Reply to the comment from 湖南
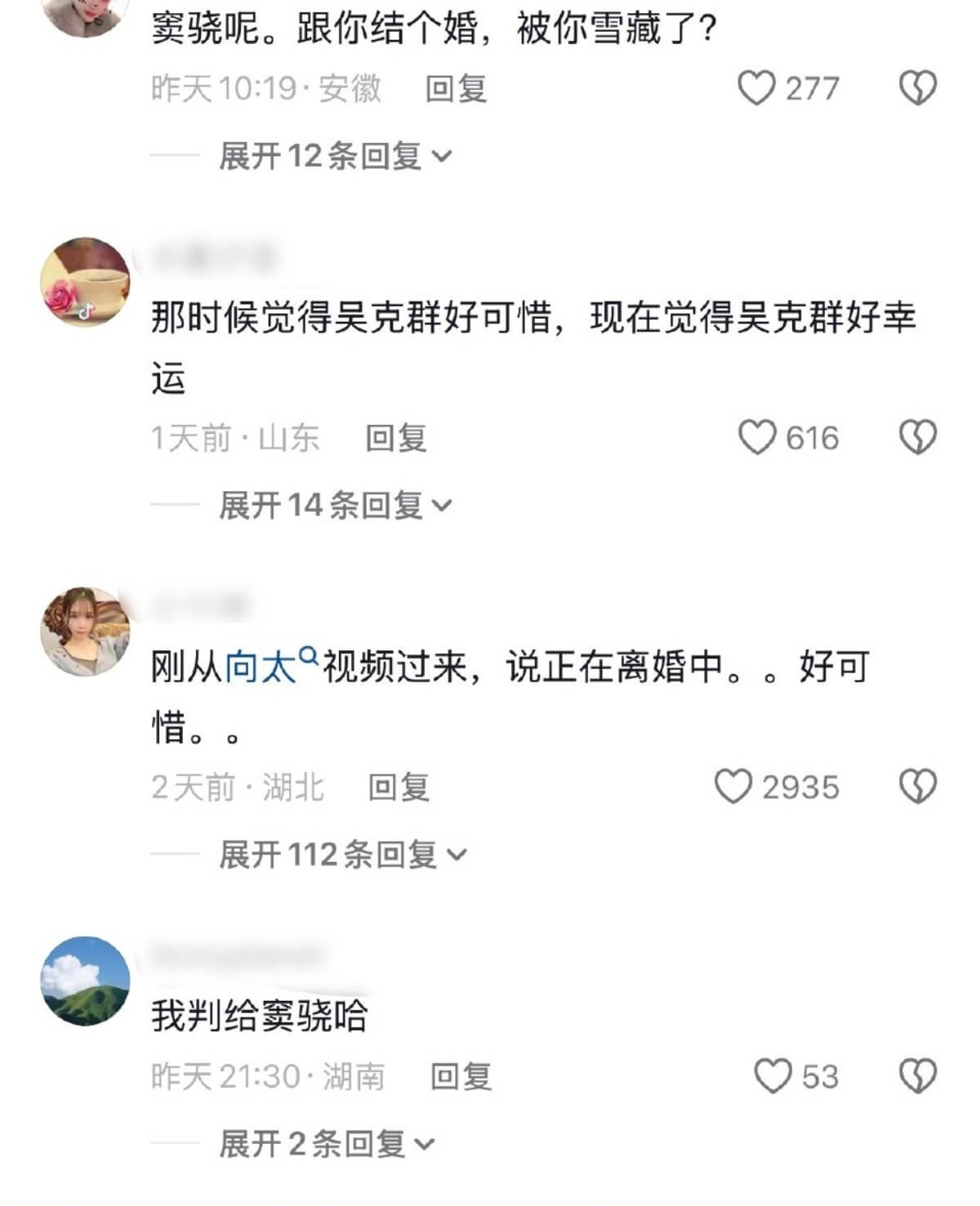980x1206 pixels. coord(461,1076)
